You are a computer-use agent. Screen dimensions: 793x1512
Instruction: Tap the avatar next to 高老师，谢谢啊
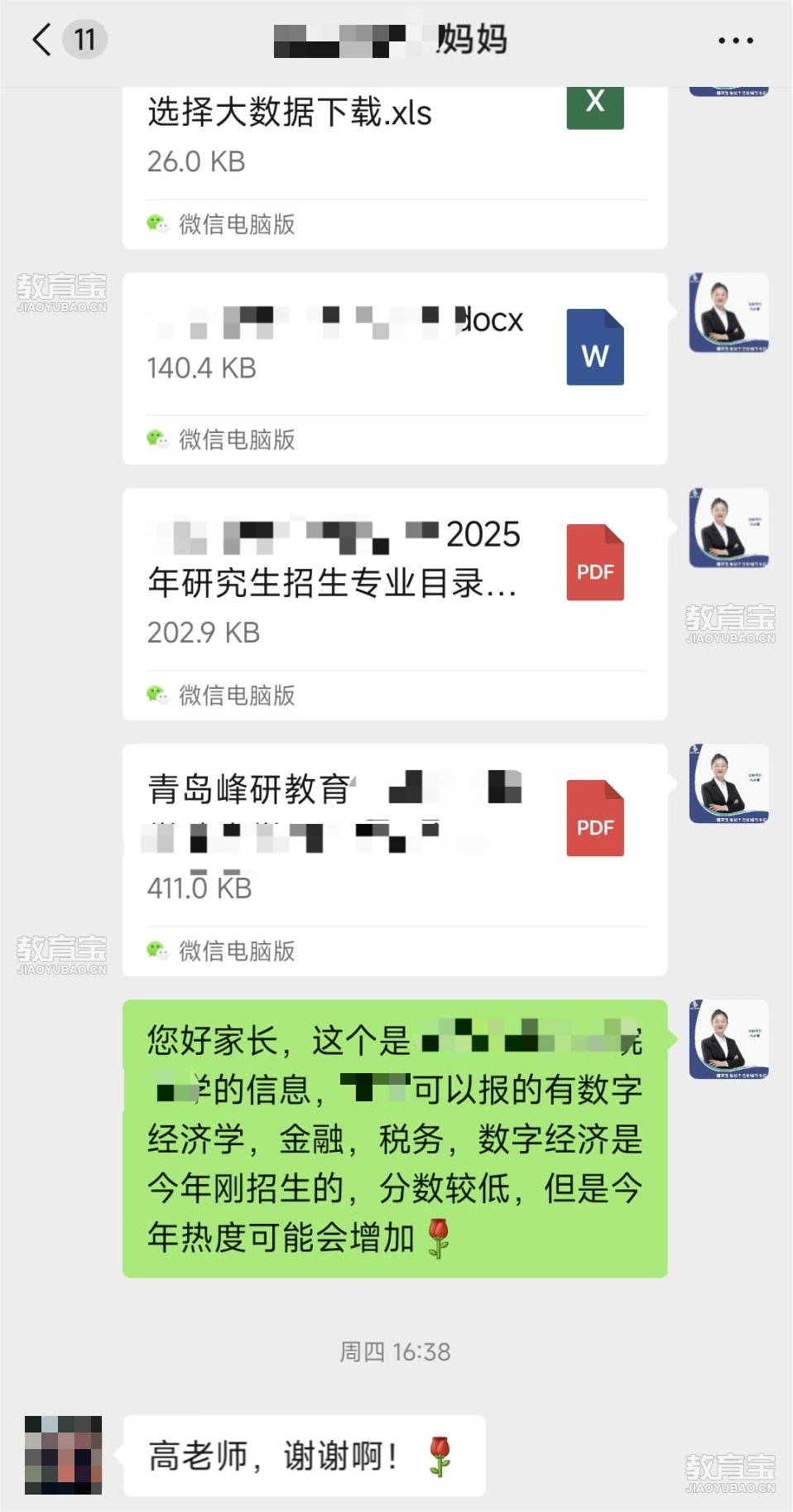point(63,1455)
